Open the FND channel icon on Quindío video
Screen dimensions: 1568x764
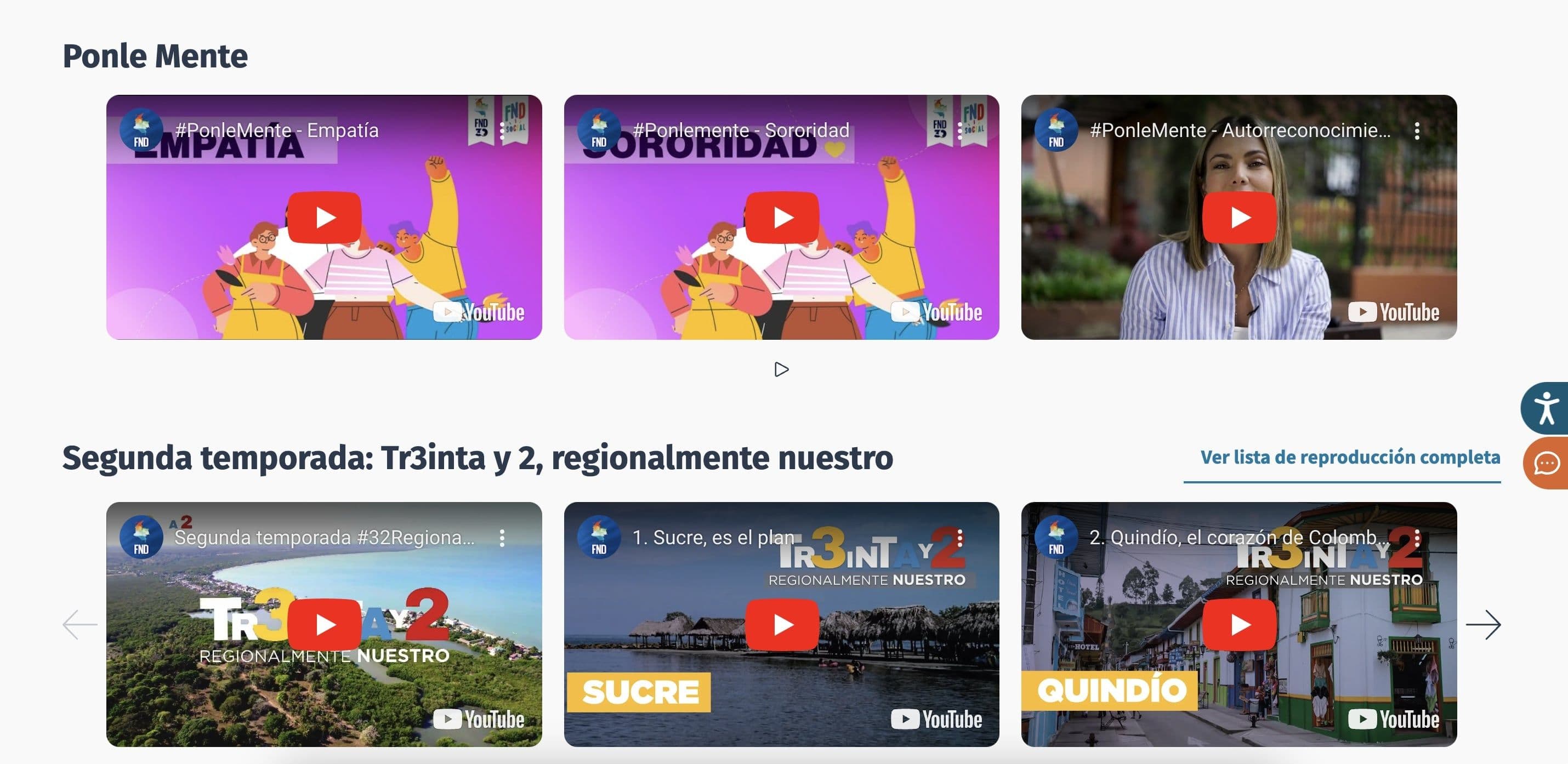coord(1056,538)
